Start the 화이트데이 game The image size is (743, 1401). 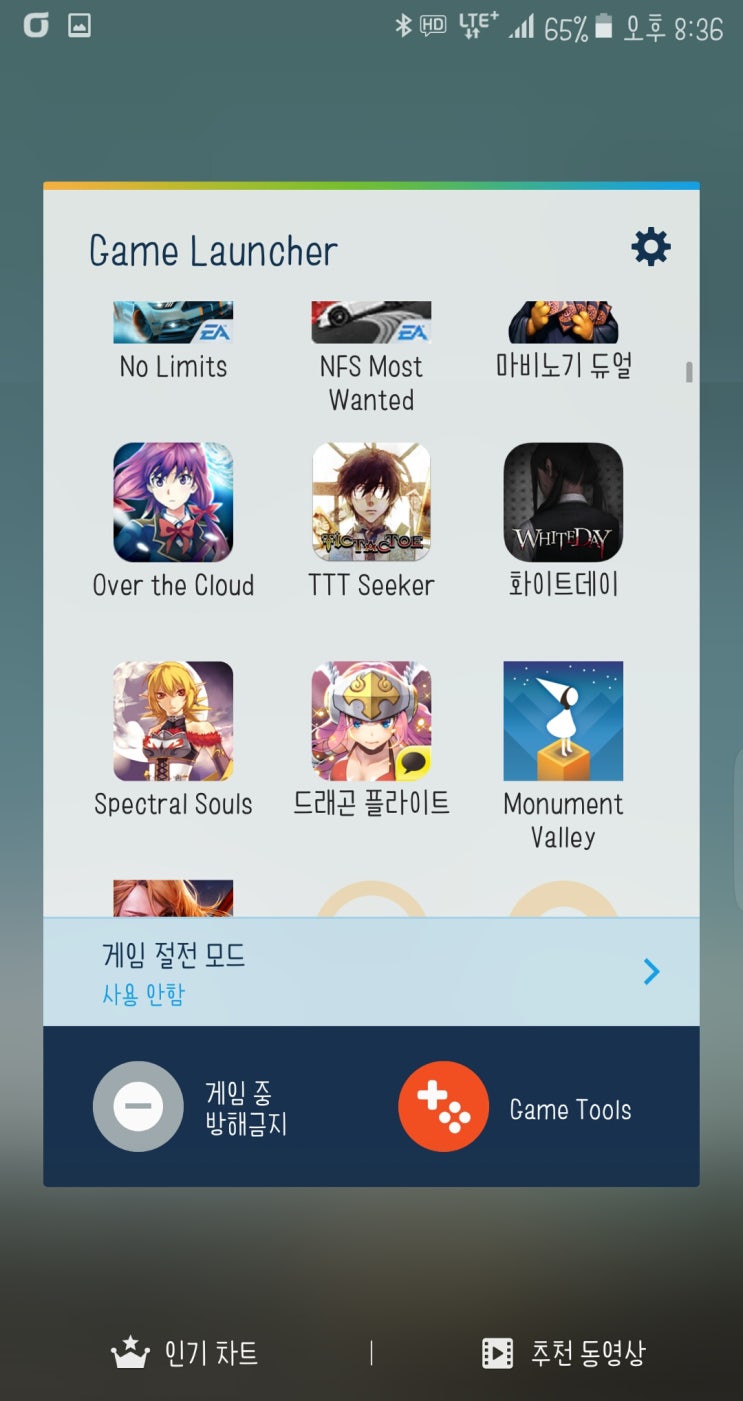pos(563,502)
